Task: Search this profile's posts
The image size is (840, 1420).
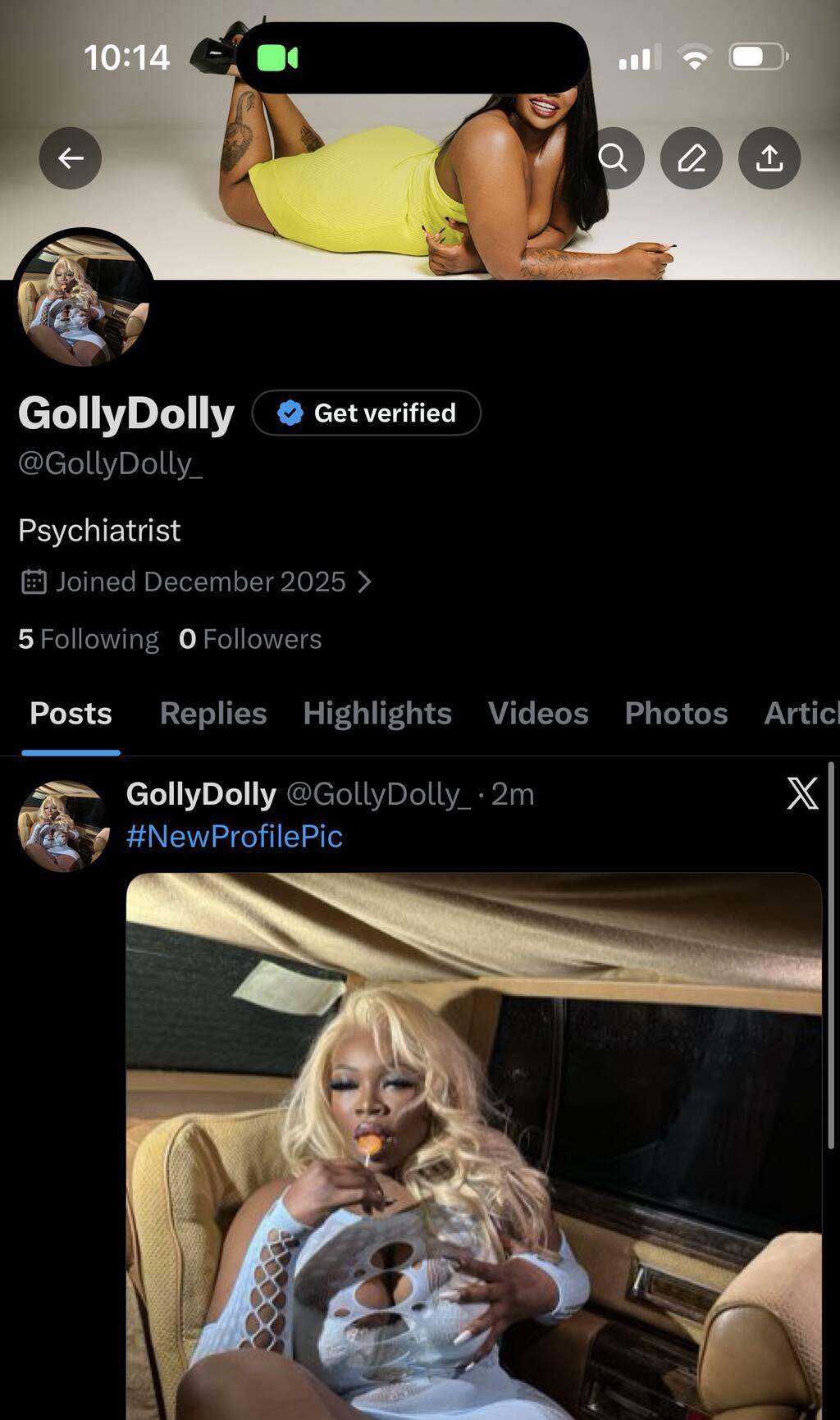Action: tap(613, 158)
